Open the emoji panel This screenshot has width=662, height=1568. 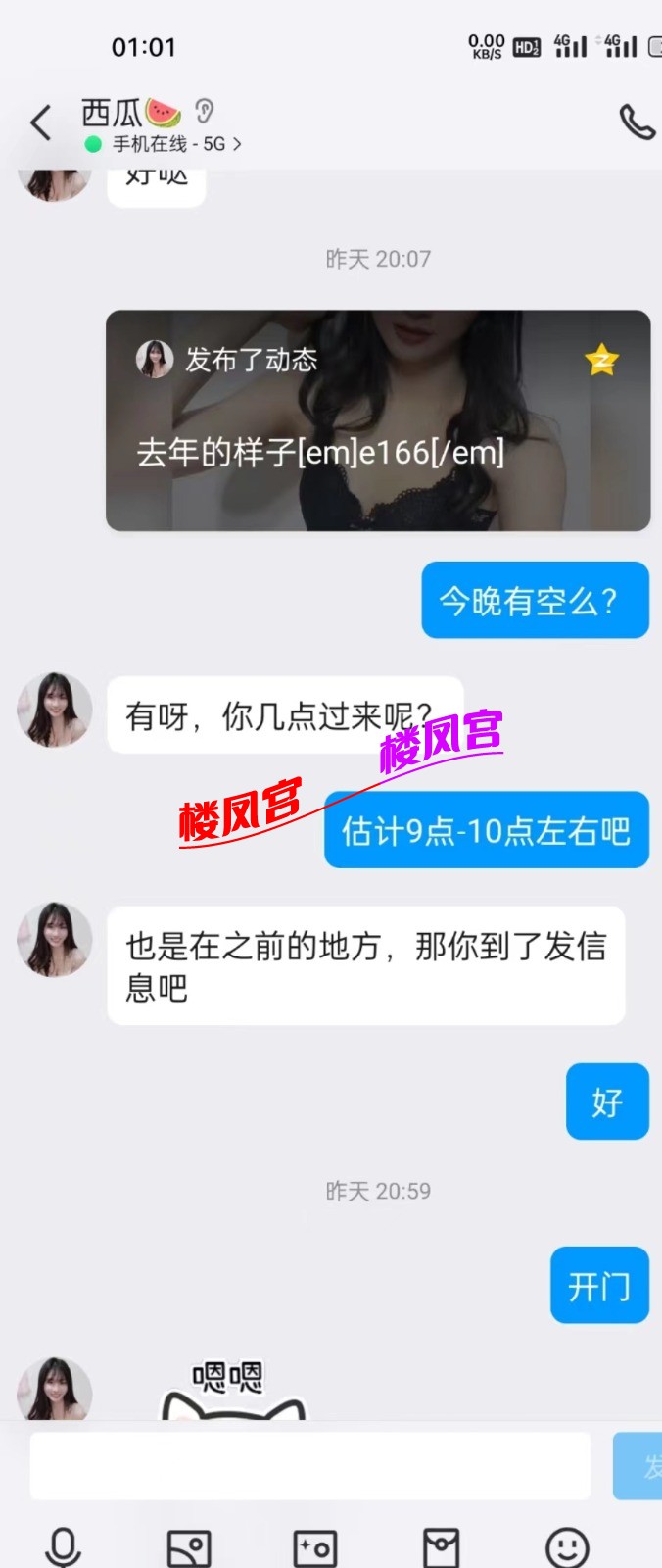567,1547
